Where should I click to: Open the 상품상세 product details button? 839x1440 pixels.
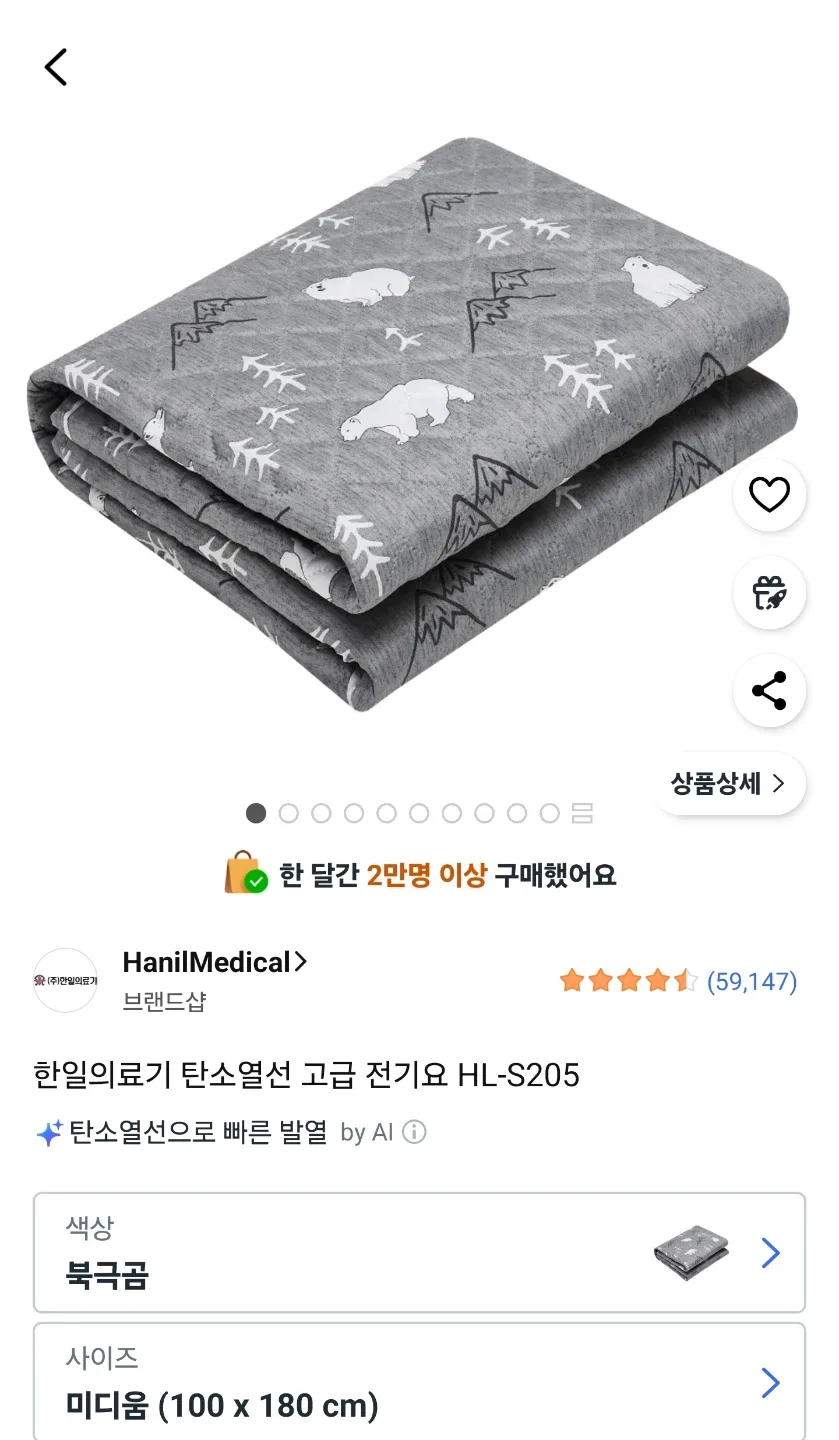[x=728, y=784]
